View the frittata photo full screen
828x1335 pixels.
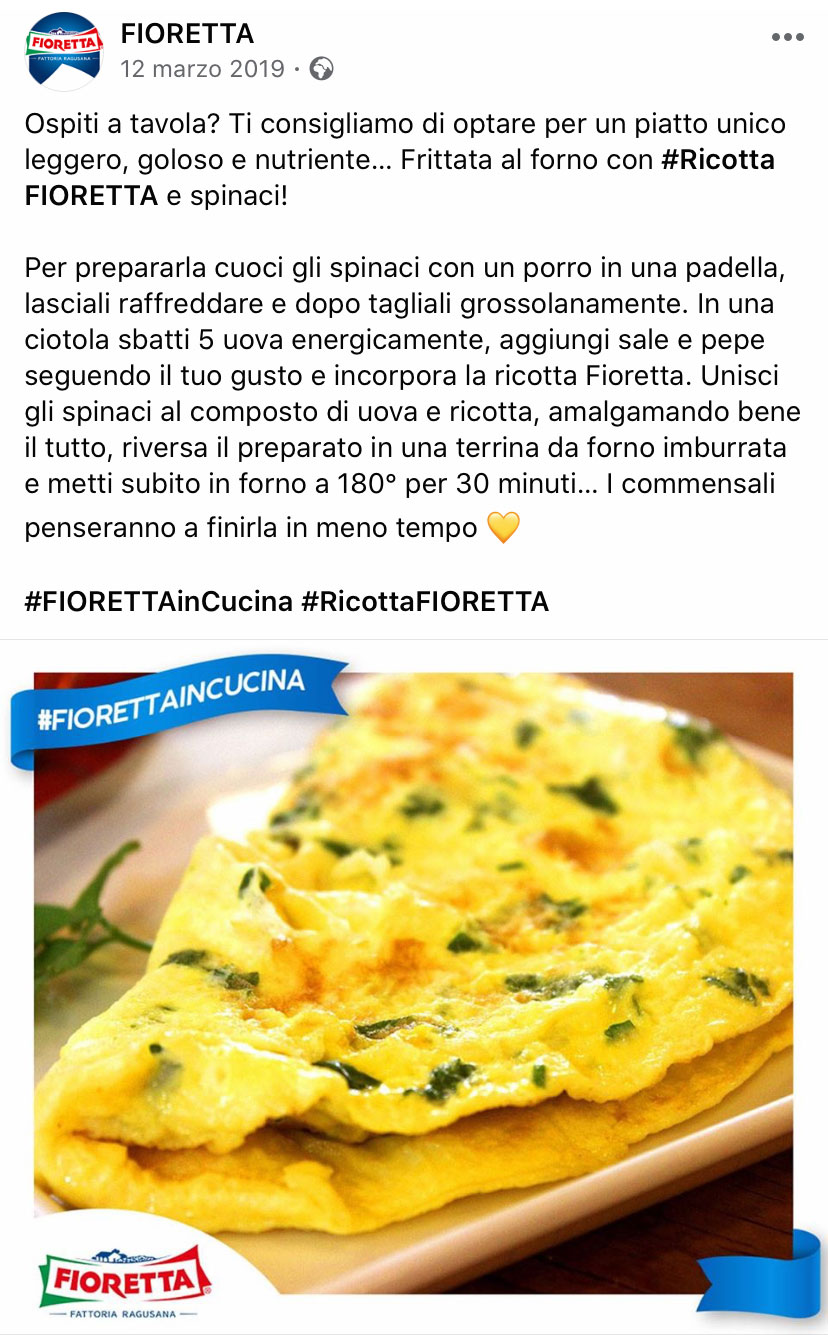(414, 985)
